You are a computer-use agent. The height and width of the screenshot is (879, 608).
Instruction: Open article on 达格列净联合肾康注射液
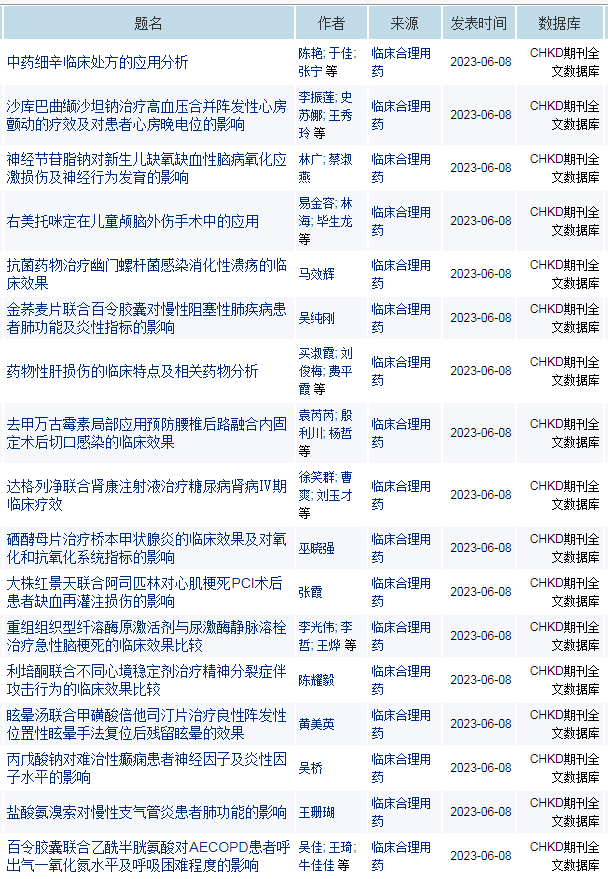pos(145,495)
